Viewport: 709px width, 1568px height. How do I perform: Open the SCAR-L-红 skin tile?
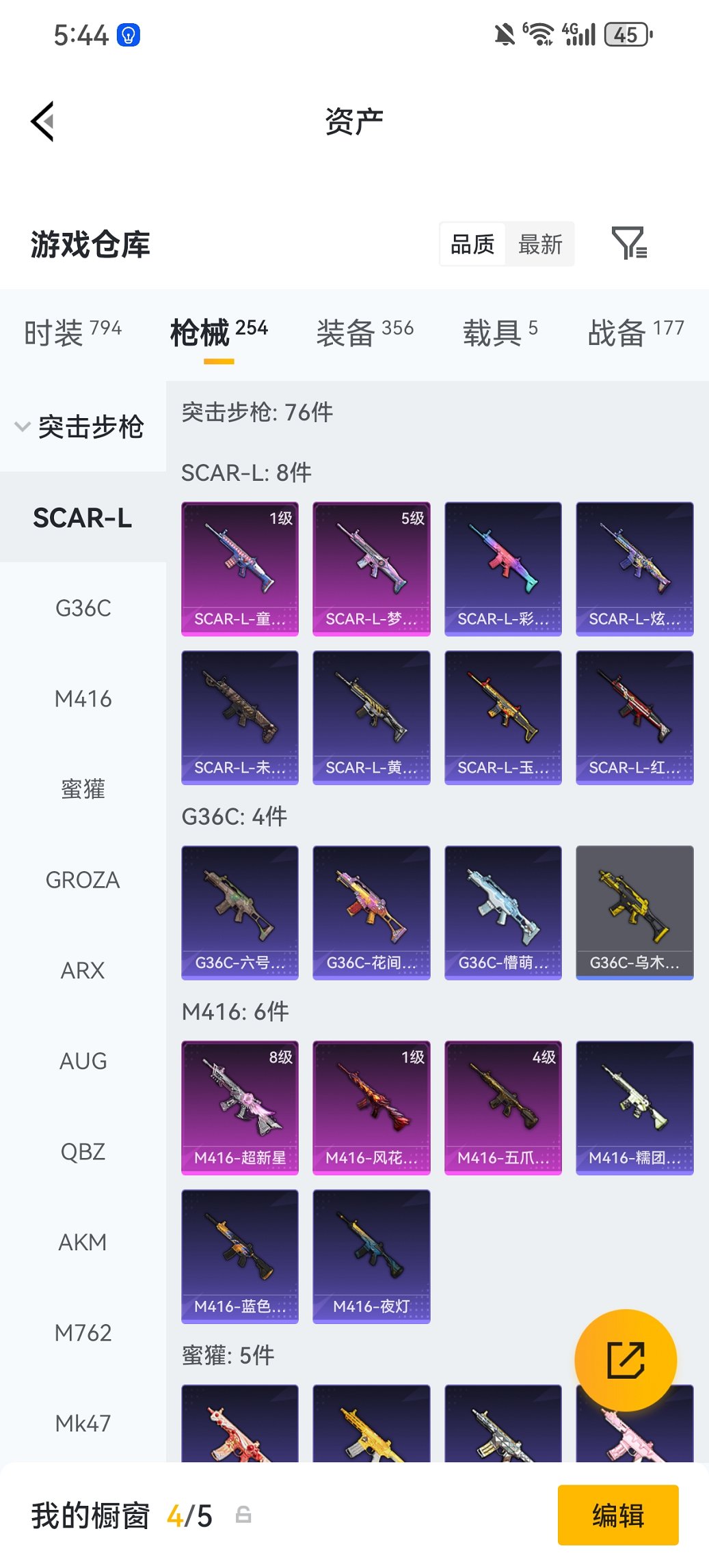(x=634, y=717)
